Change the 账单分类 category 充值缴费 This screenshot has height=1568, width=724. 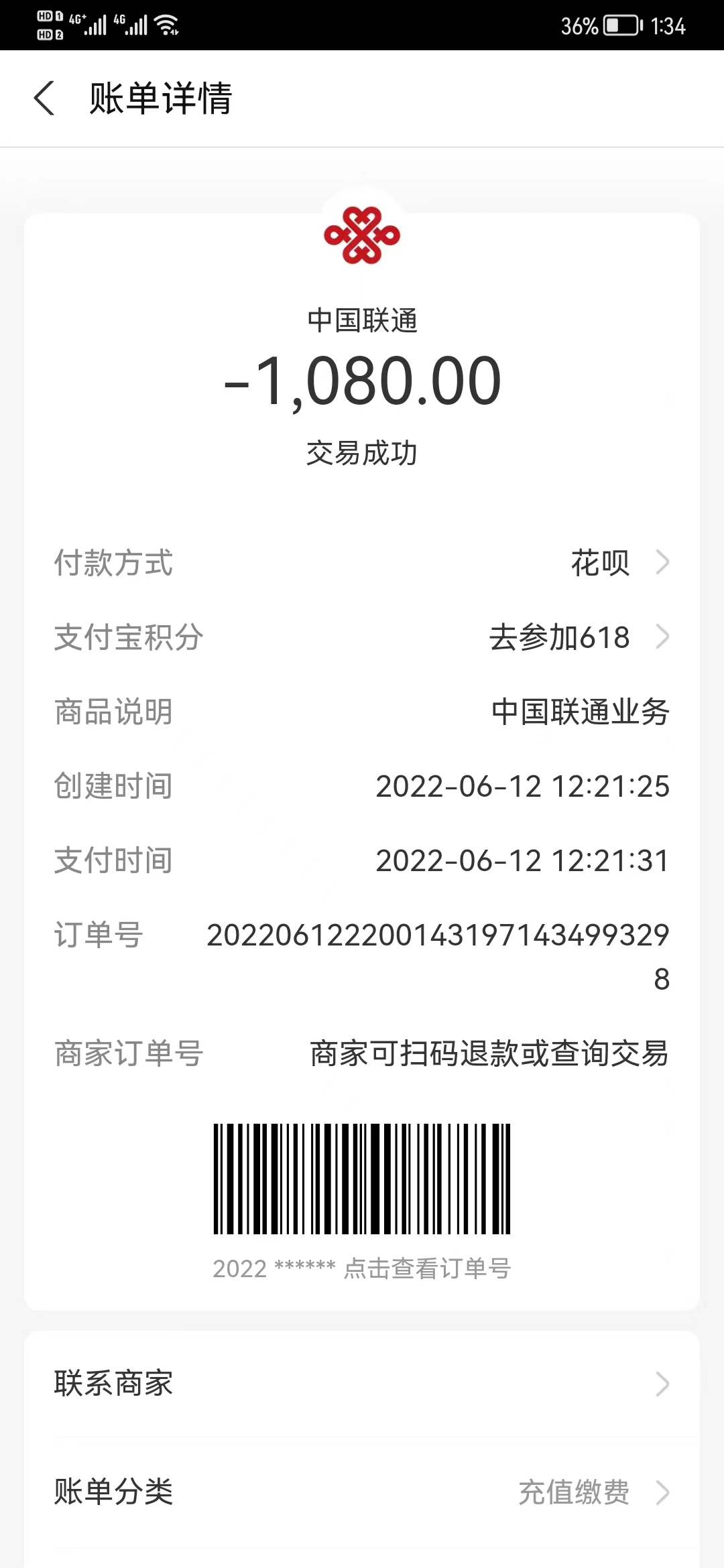point(362,1492)
